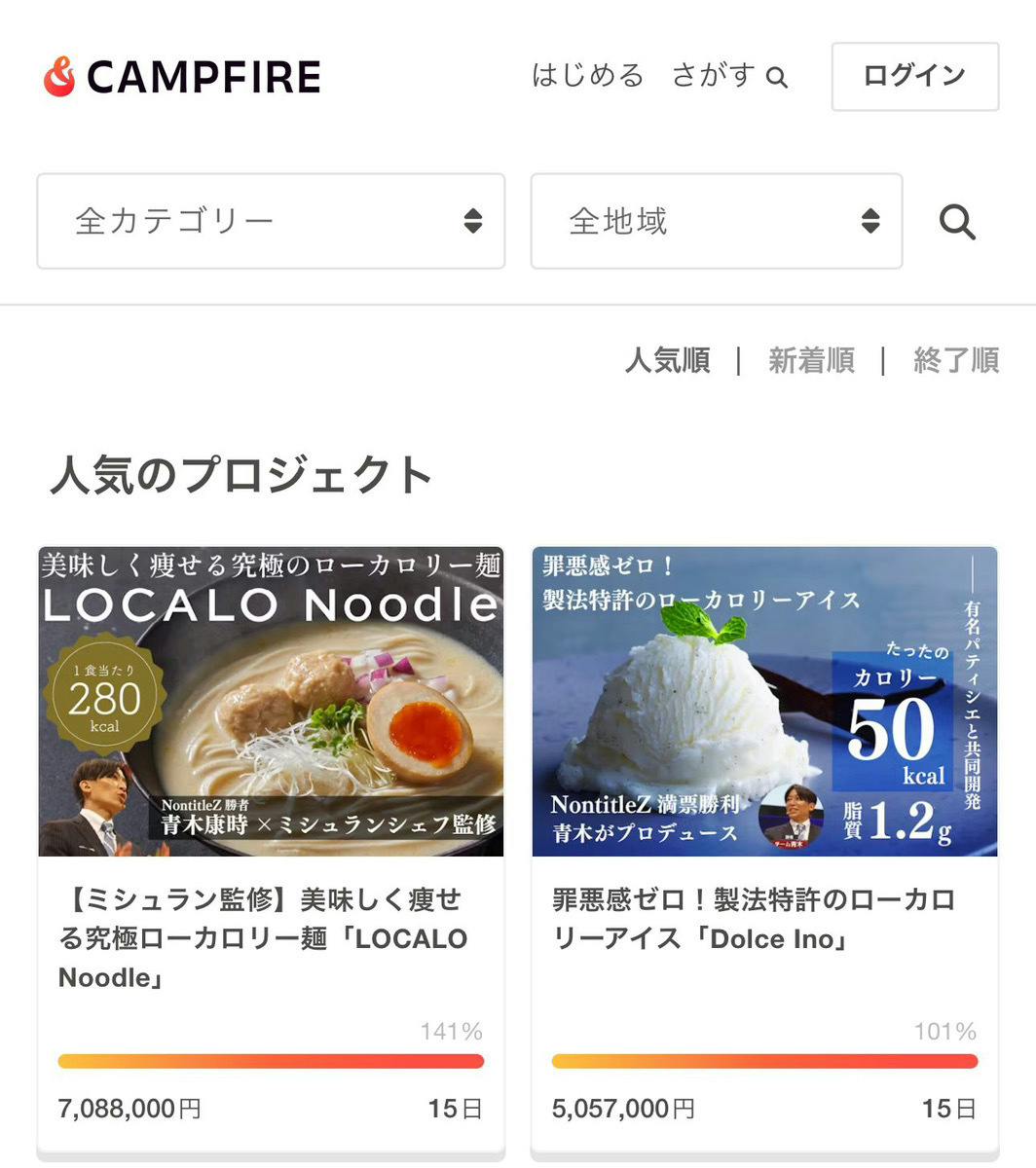Sort projects by 人気順
Image resolution: width=1036 pixels, height=1168 pixels.
coord(668,361)
